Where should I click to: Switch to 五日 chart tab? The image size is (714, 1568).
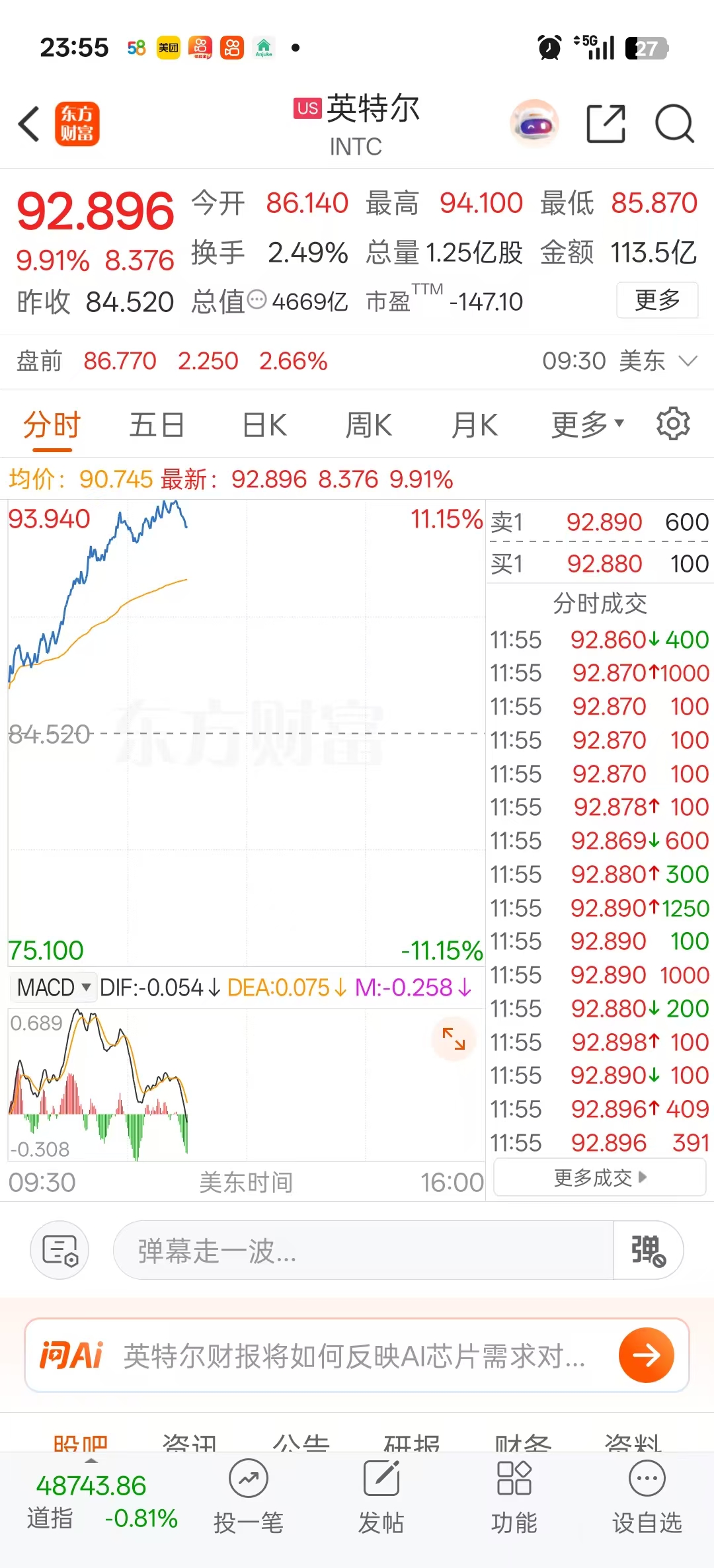tap(156, 424)
